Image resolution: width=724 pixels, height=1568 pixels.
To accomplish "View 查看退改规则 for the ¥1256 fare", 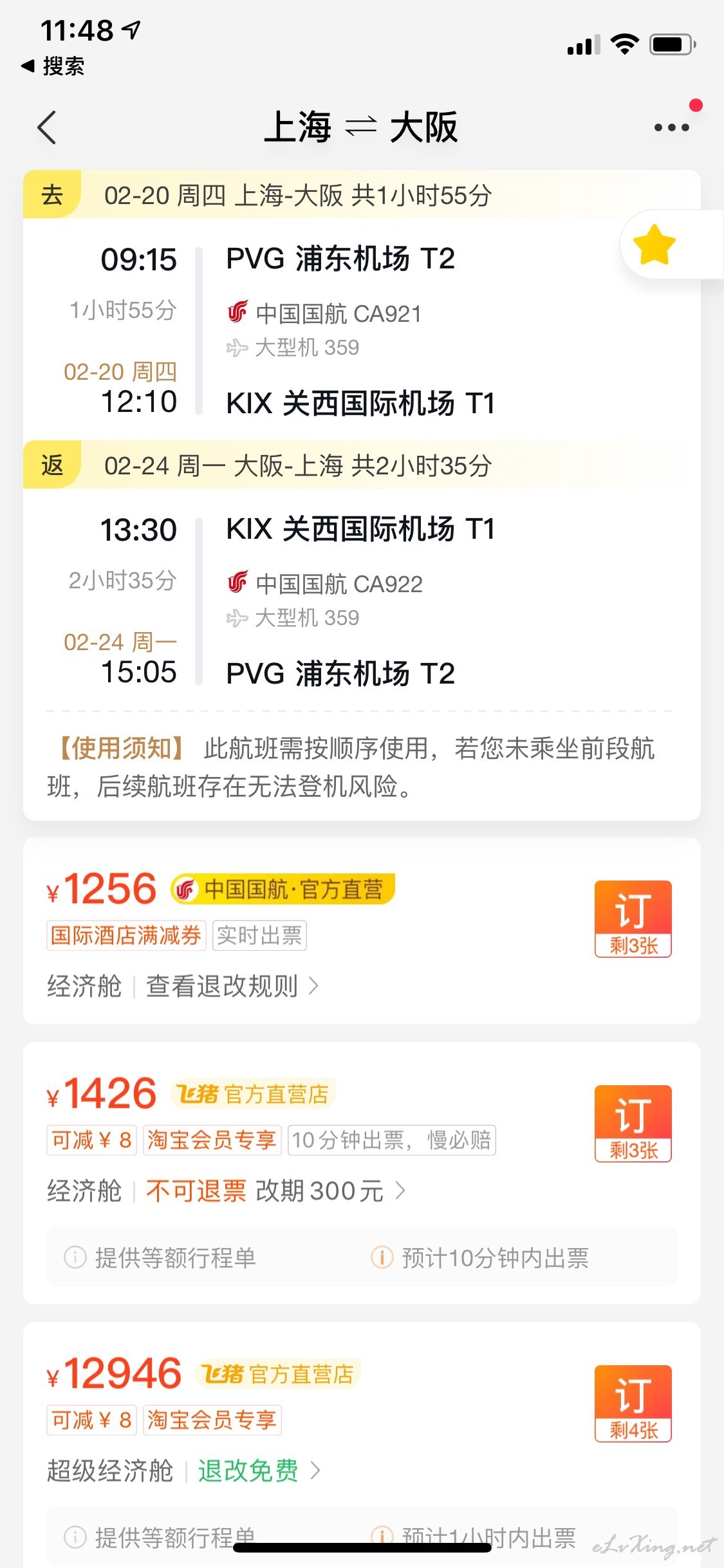I will click(x=232, y=985).
